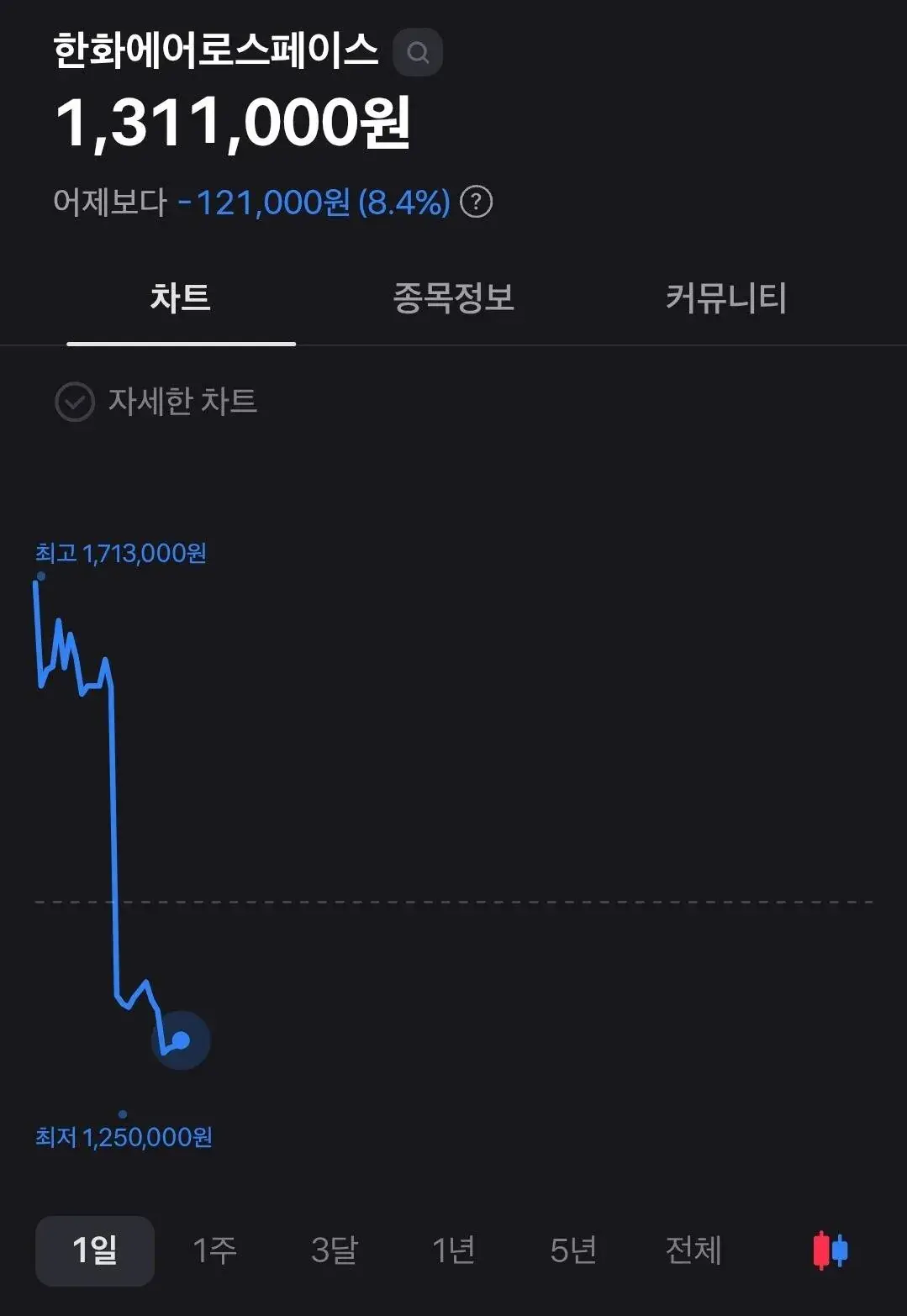This screenshot has width=907, height=1316.
Task: Click the search glass icon next to stock name
Action: coord(418,51)
